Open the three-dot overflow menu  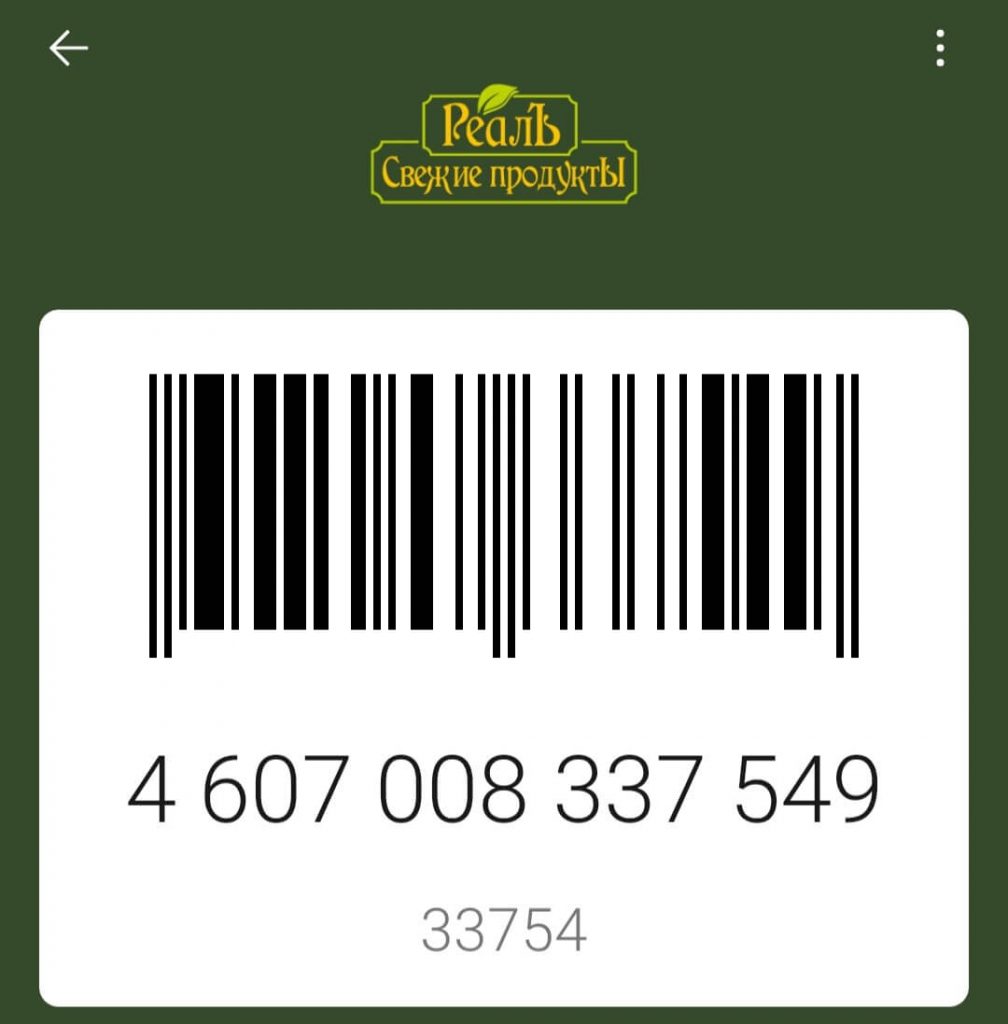point(939,48)
